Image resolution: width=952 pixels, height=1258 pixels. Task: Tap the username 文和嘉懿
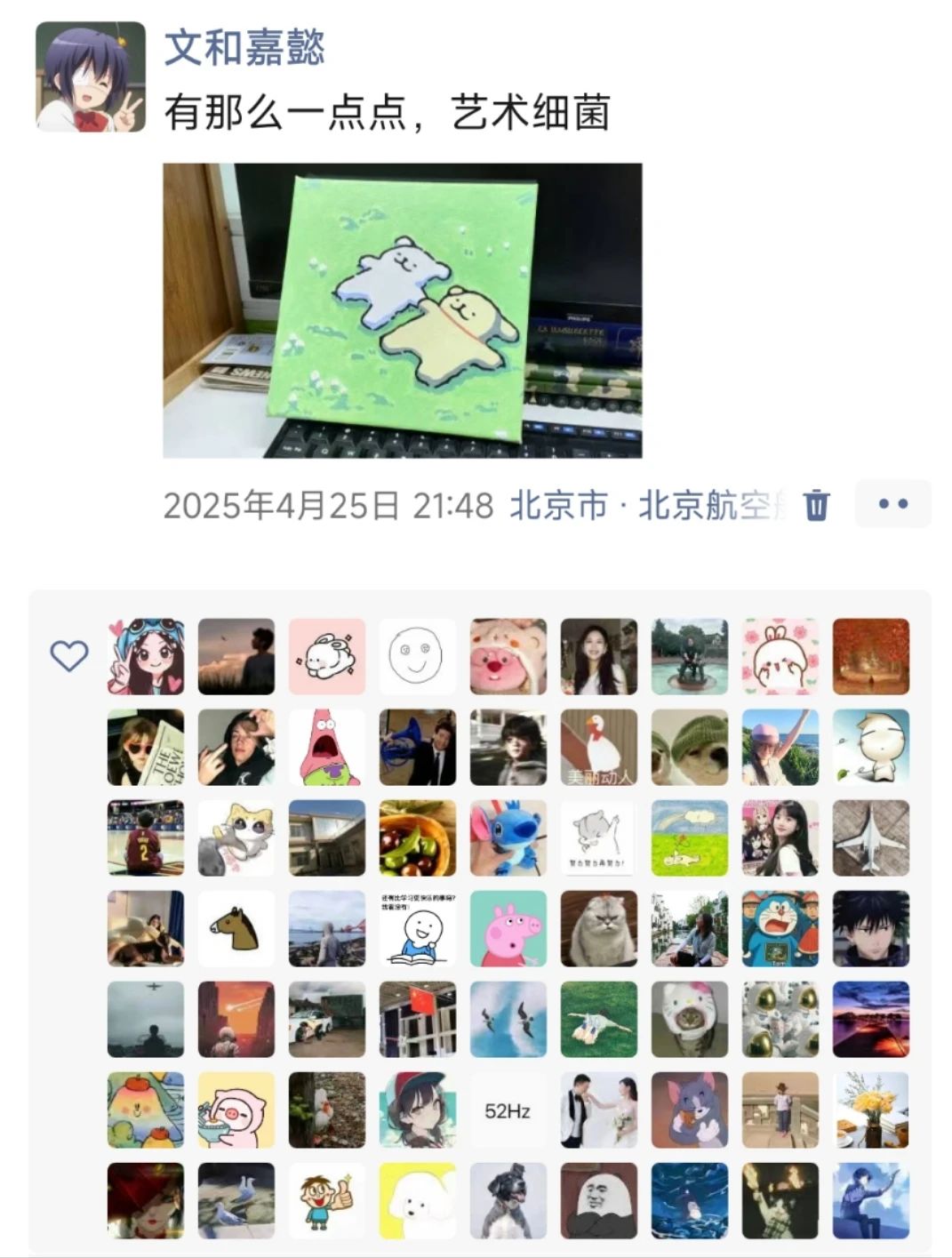[244, 47]
